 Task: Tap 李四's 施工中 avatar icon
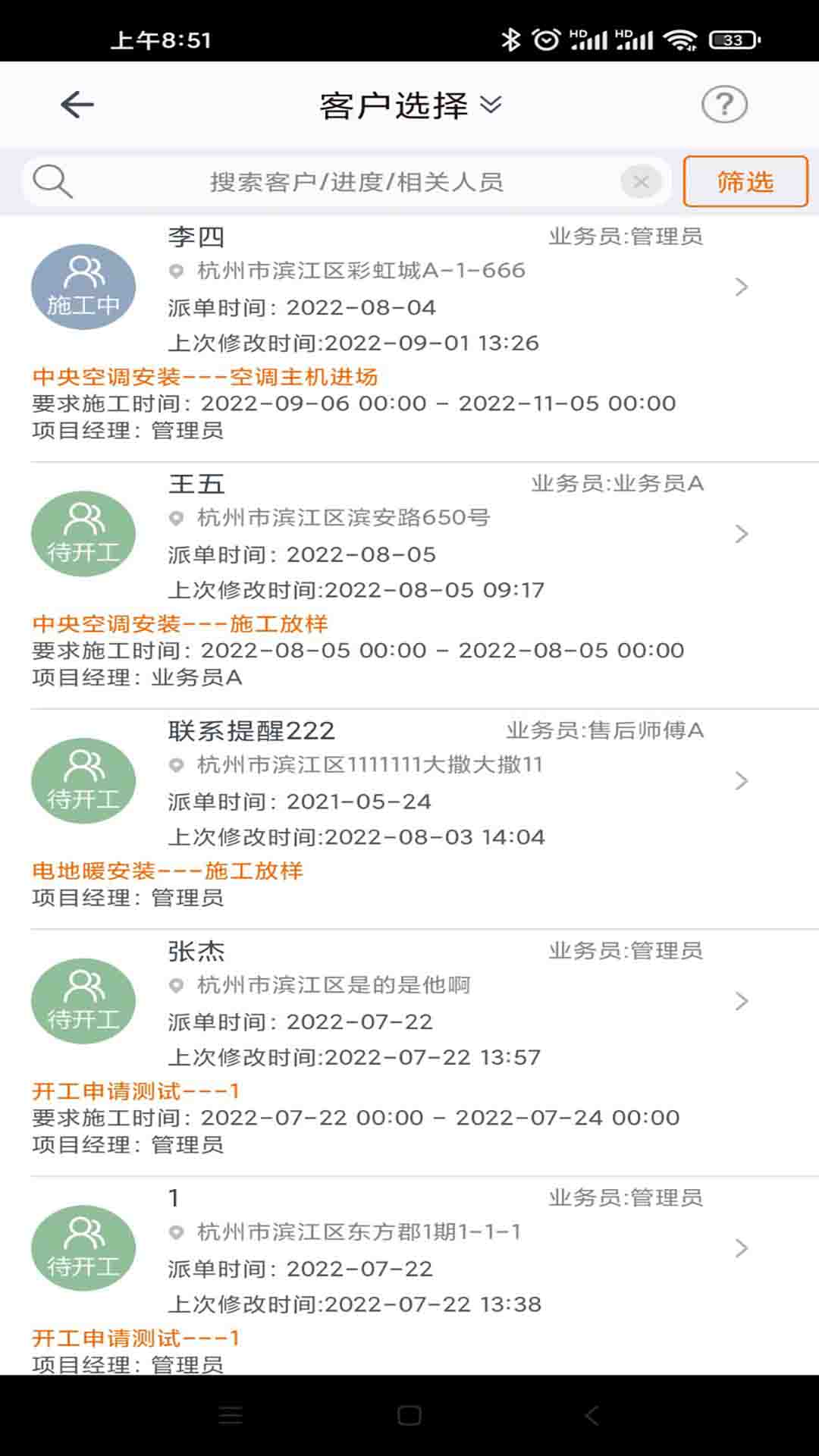coord(83,287)
